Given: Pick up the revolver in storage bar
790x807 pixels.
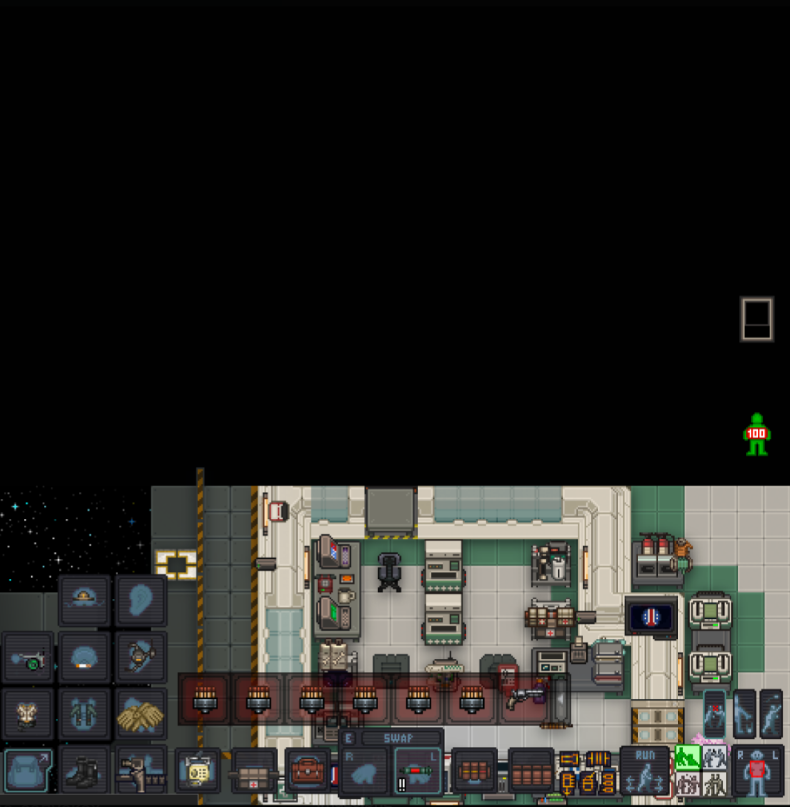Looking at the screenshot, I should pos(526,697).
